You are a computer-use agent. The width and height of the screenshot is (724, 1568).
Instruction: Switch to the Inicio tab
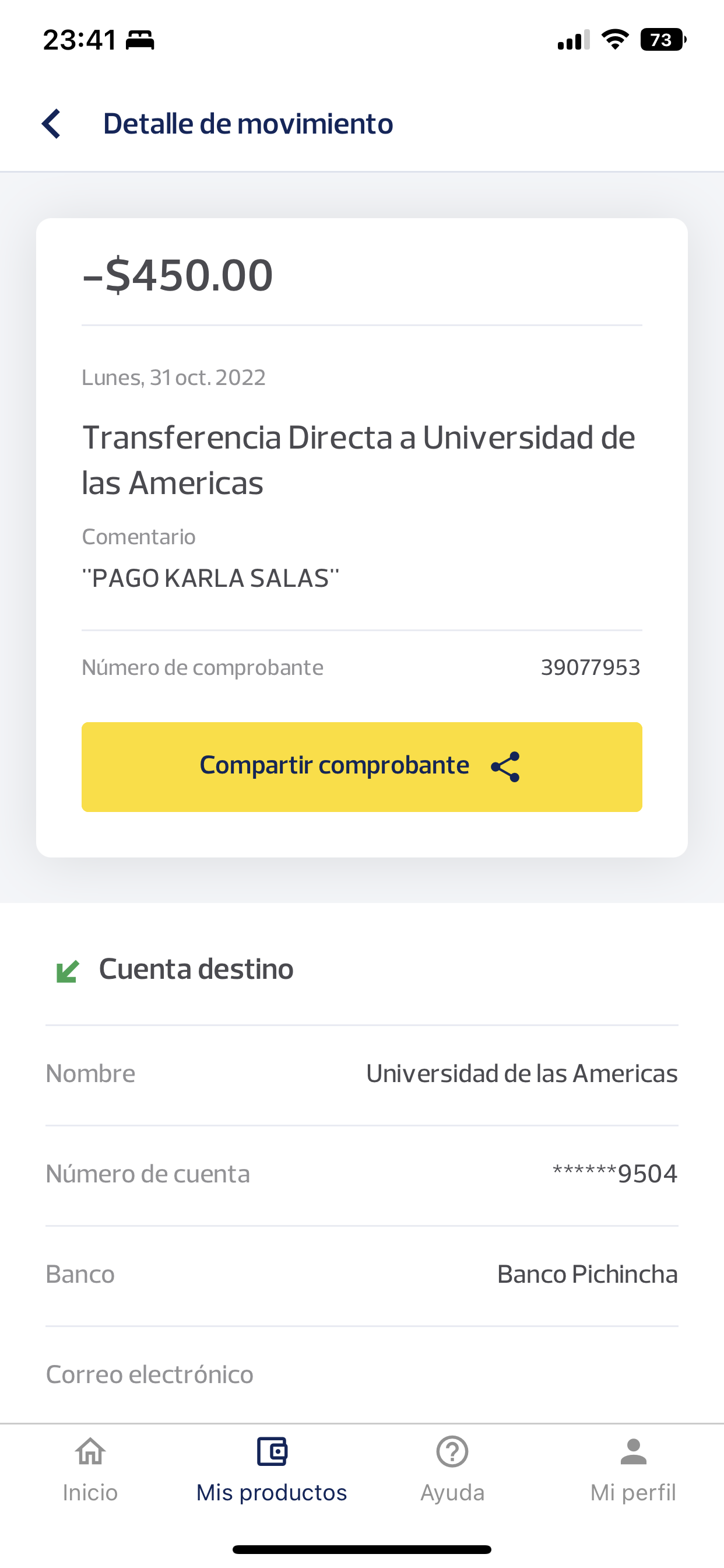pyautogui.click(x=90, y=1469)
